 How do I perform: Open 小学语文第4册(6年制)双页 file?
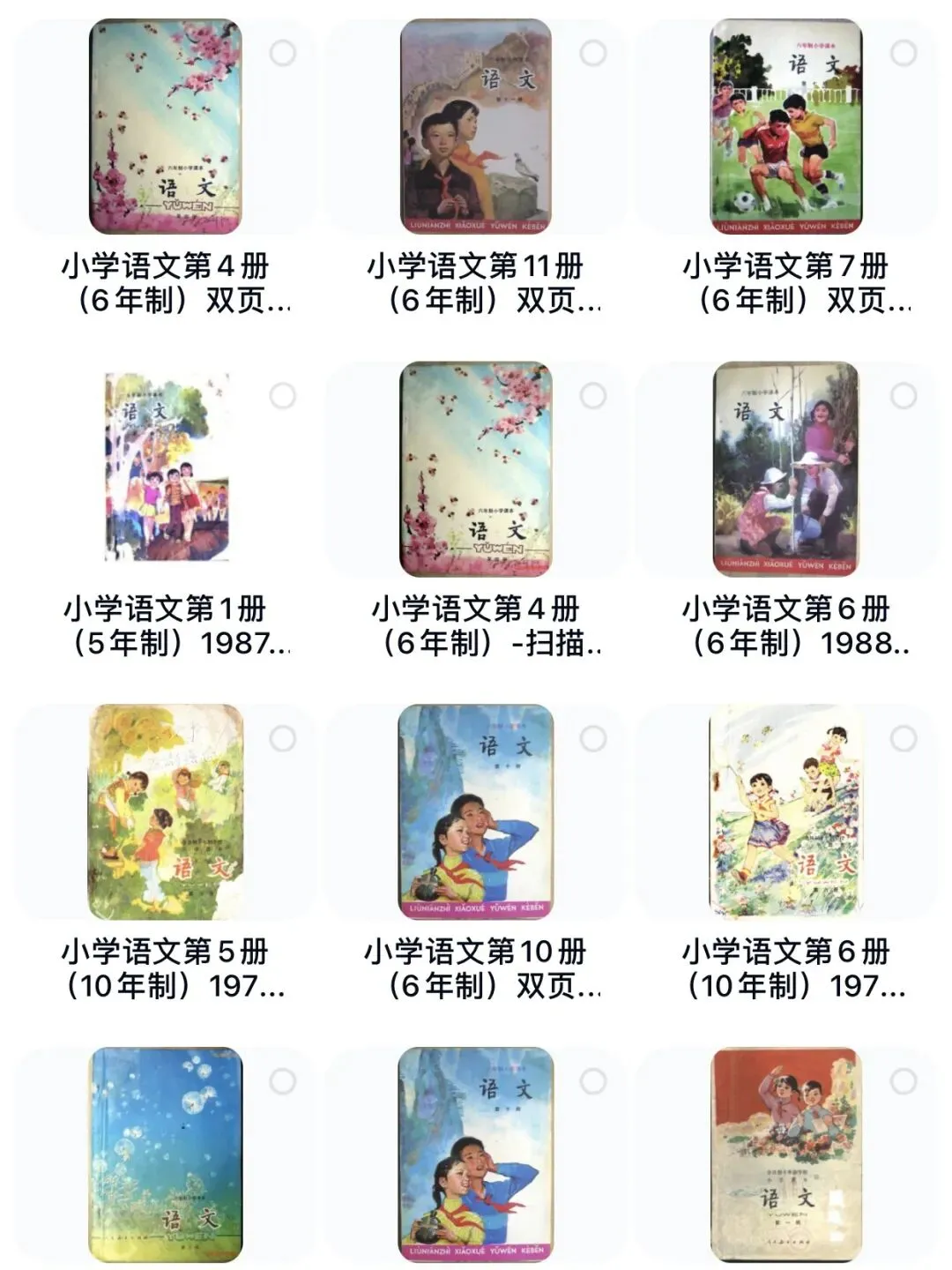click(x=166, y=127)
